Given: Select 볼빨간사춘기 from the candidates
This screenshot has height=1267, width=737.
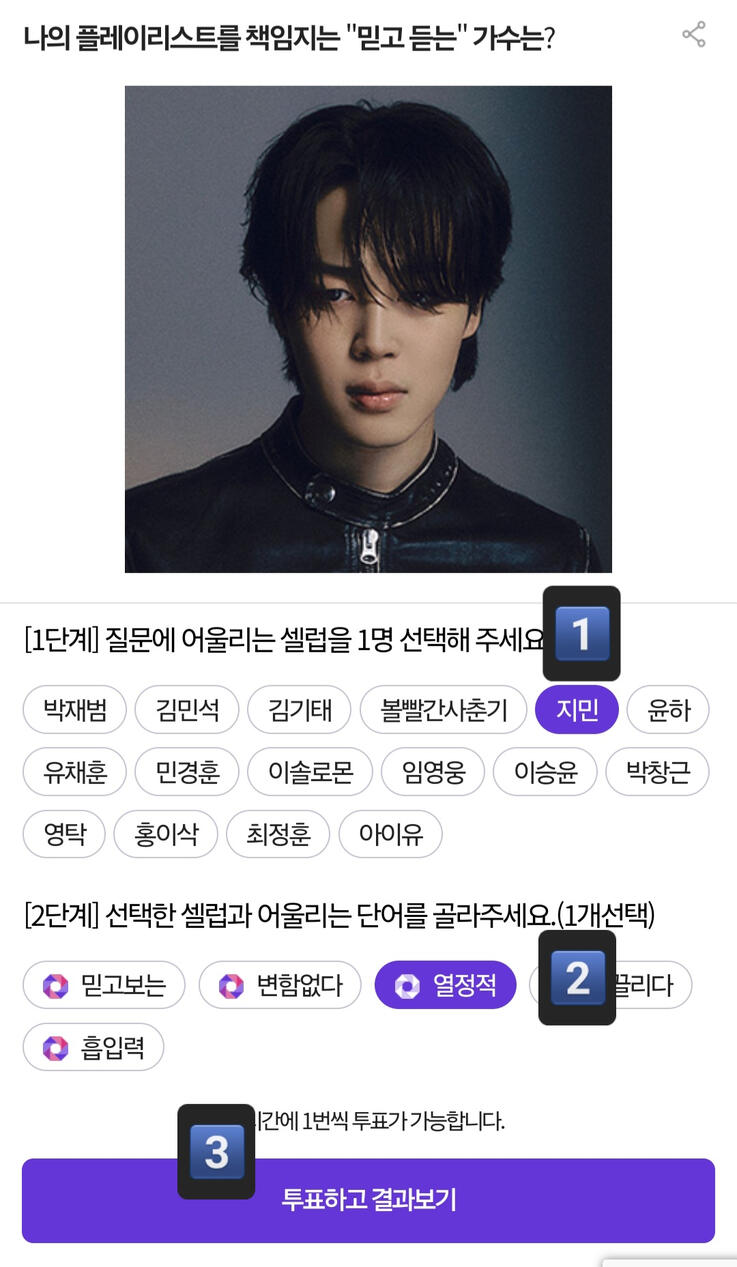Looking at the screenshot, I should 443,710.
